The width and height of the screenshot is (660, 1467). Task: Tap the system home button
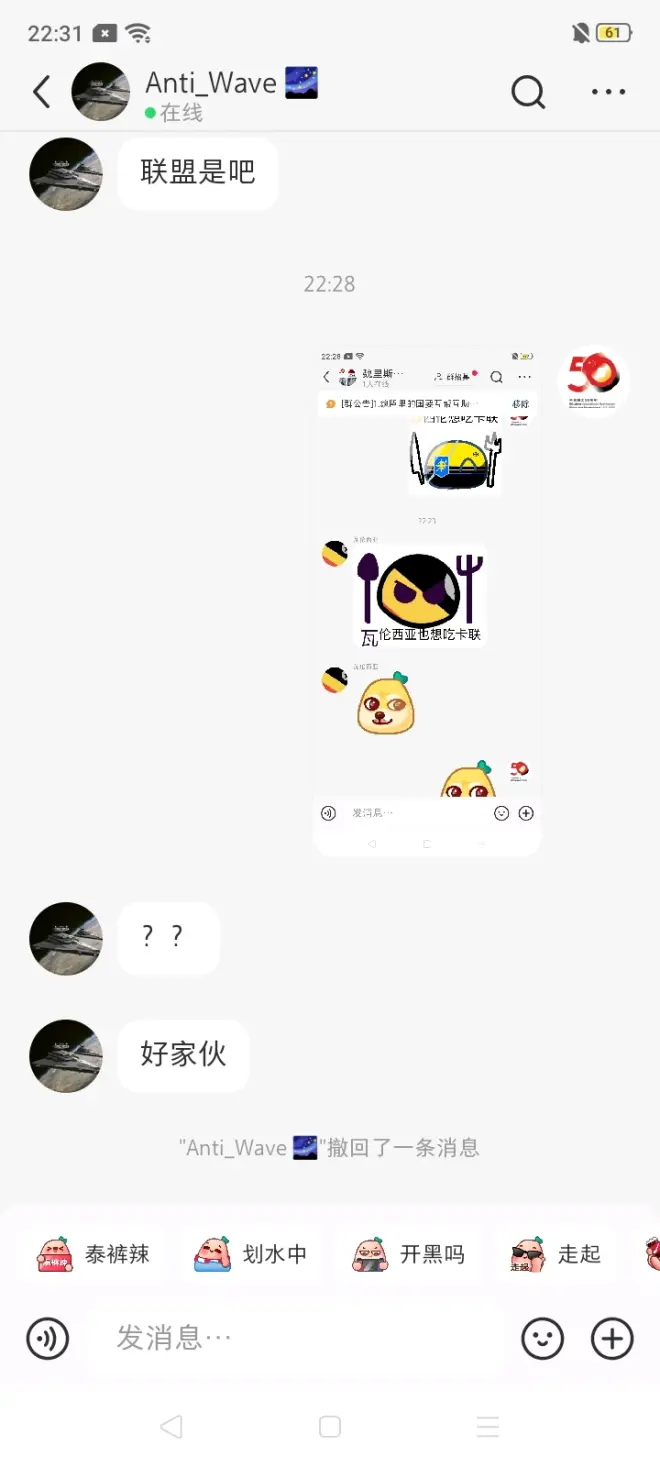[330, 1427]
